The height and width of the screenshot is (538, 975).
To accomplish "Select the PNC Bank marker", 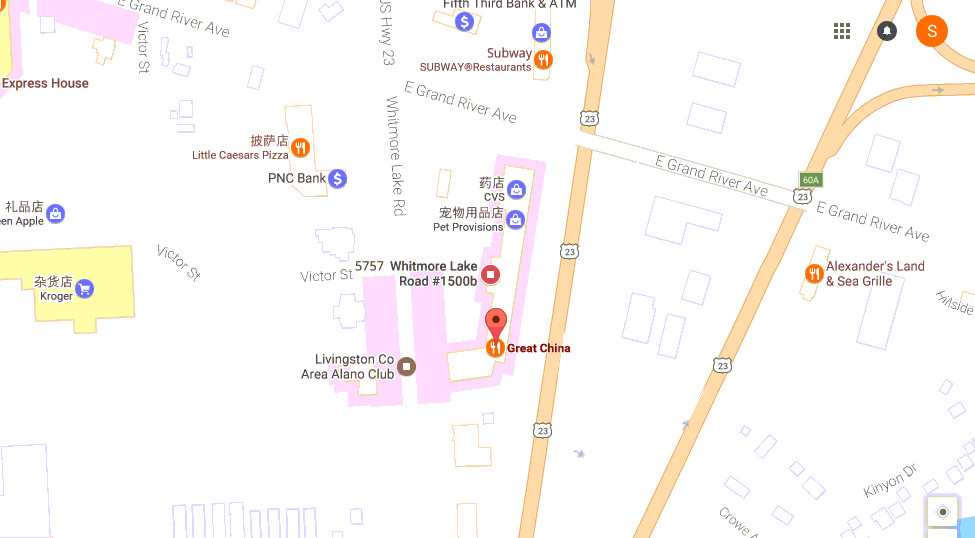I will tap(338, 178).
